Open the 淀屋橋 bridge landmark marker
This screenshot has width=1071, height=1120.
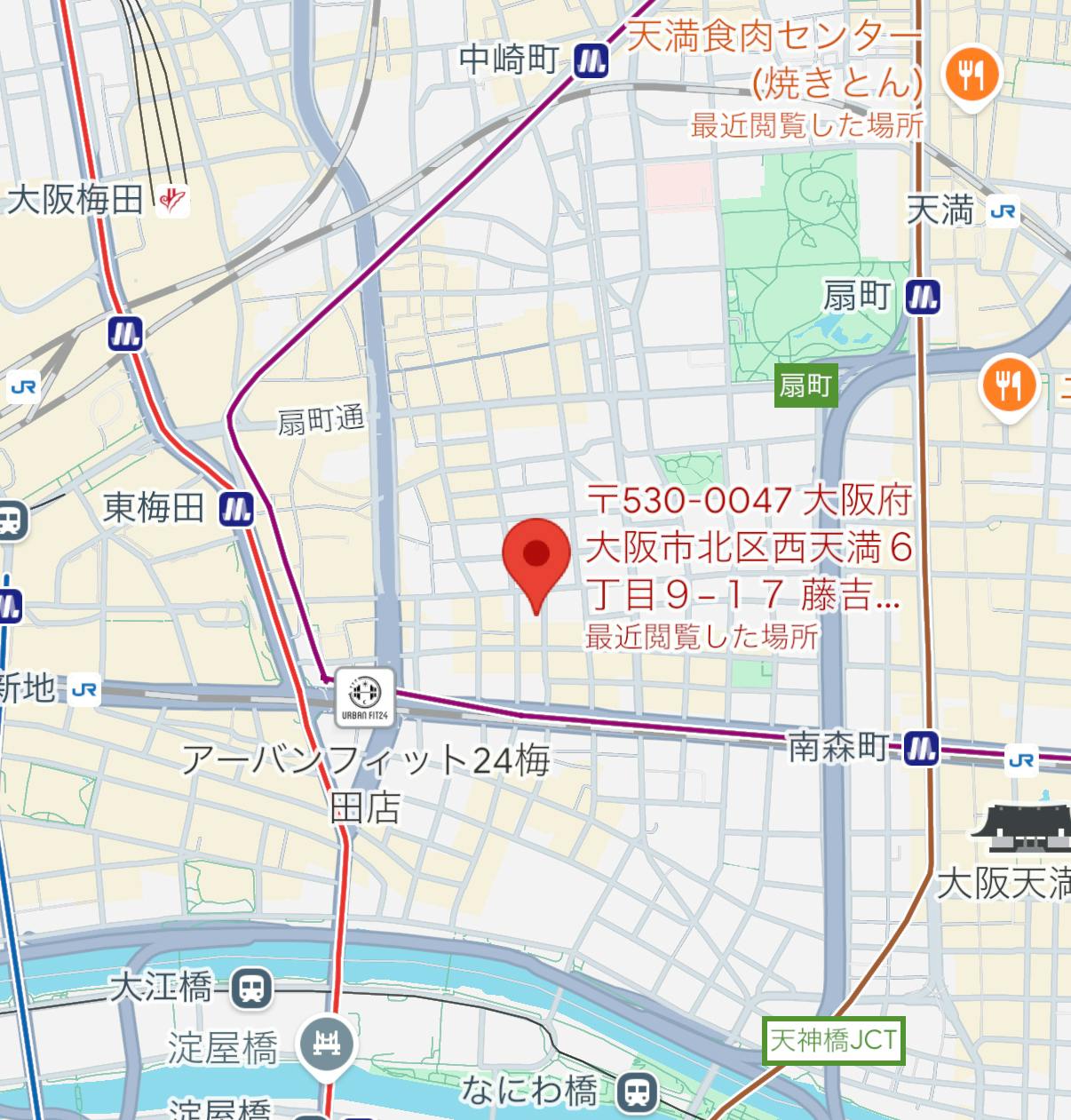tap(326, 1045)
